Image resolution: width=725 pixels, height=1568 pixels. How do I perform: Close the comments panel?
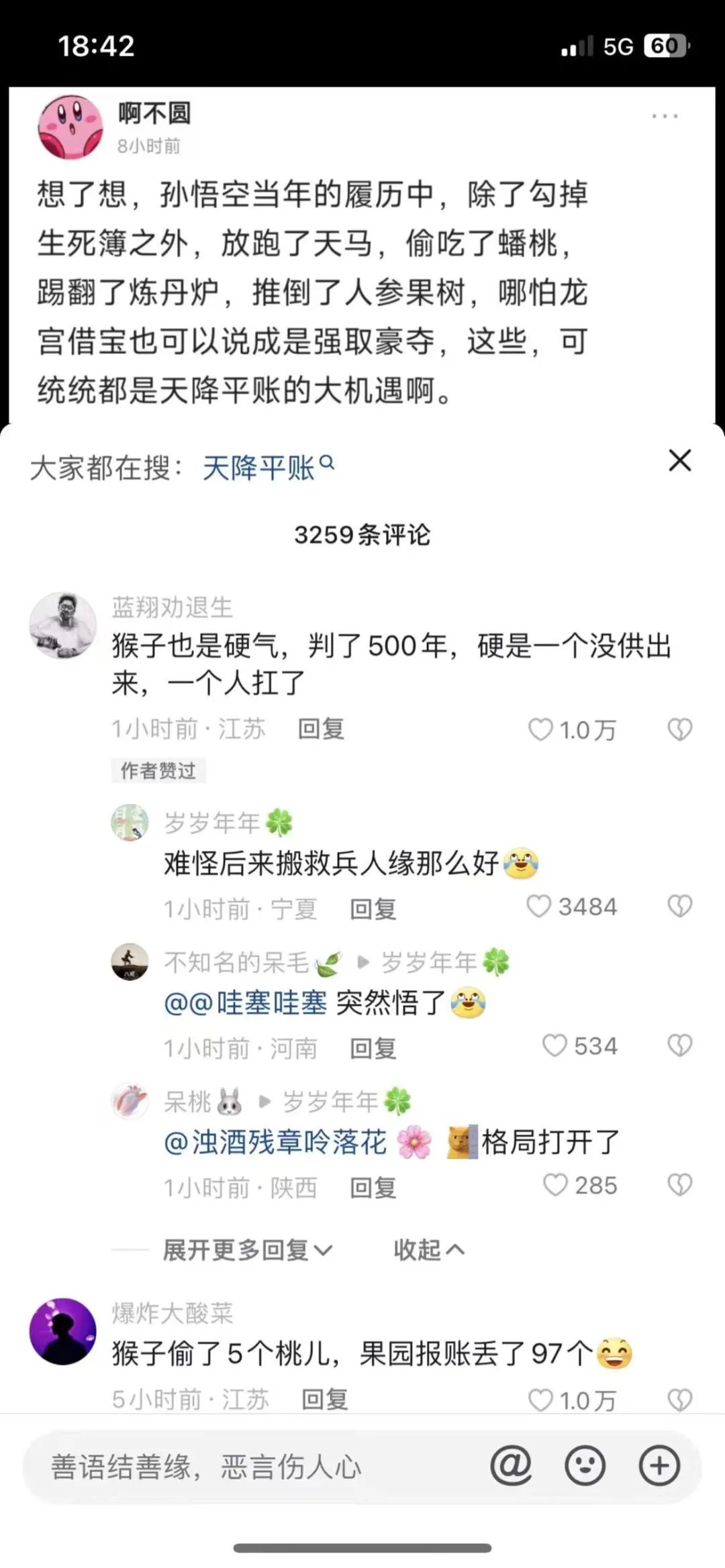pos(679,461)
